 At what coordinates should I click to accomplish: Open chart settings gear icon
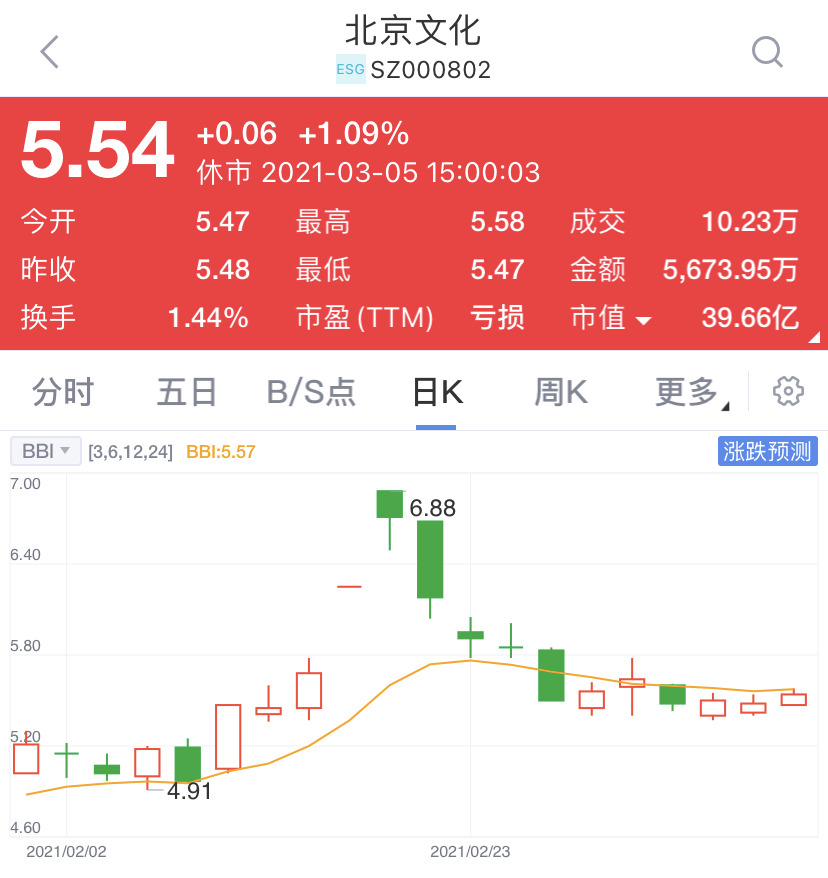789,392
